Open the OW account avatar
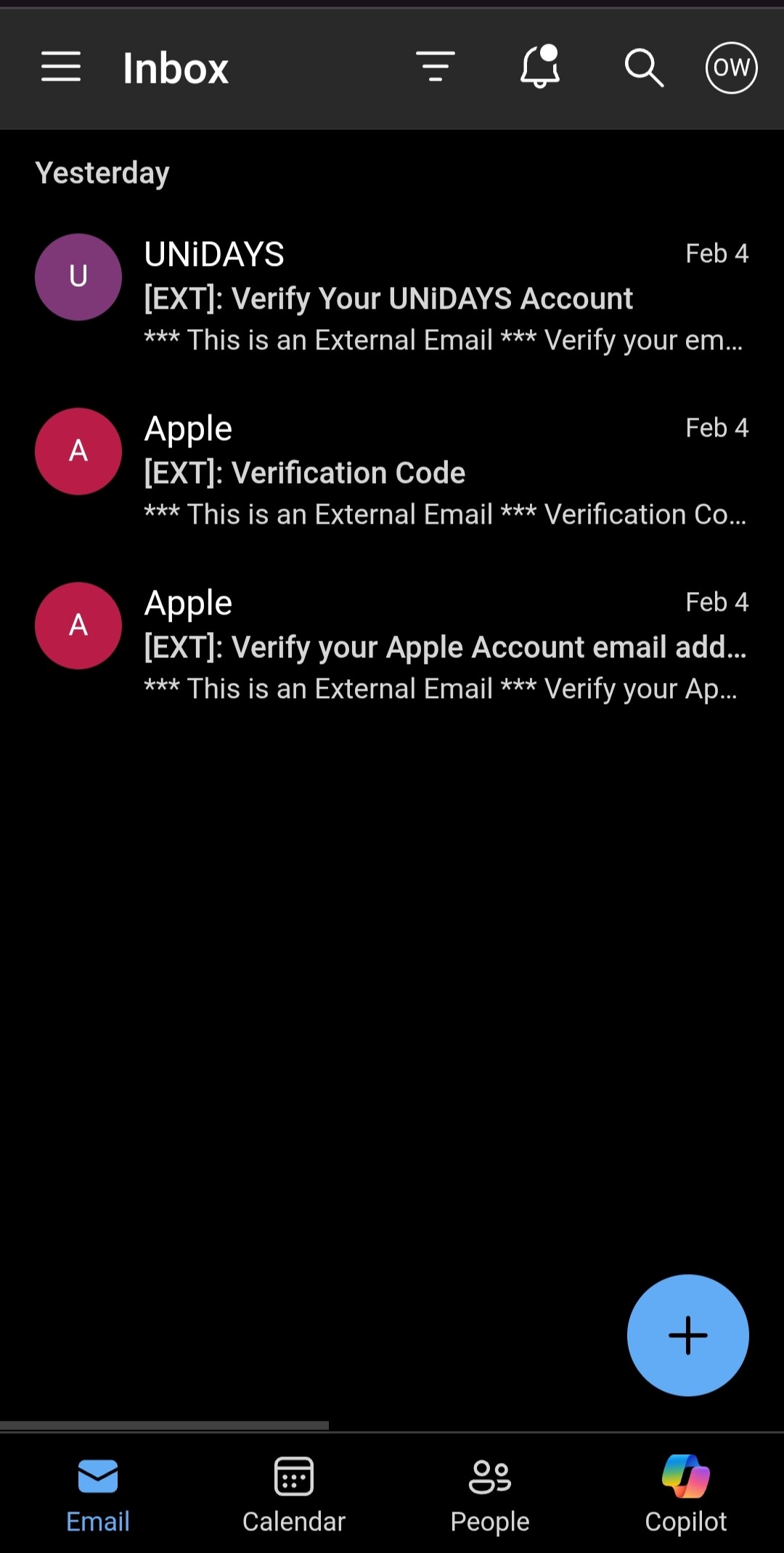784x1553 pixels. tap(731, 68)
